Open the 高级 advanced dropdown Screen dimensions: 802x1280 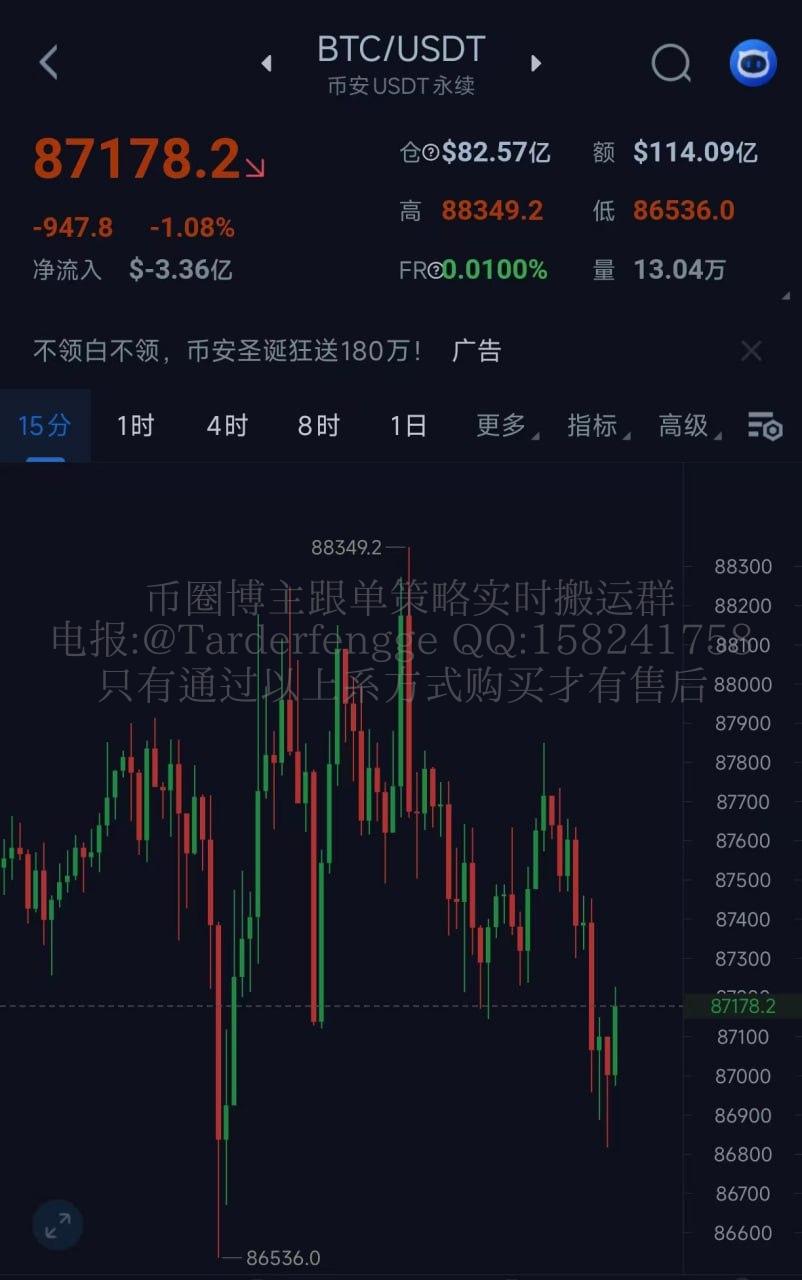(688, 426)
